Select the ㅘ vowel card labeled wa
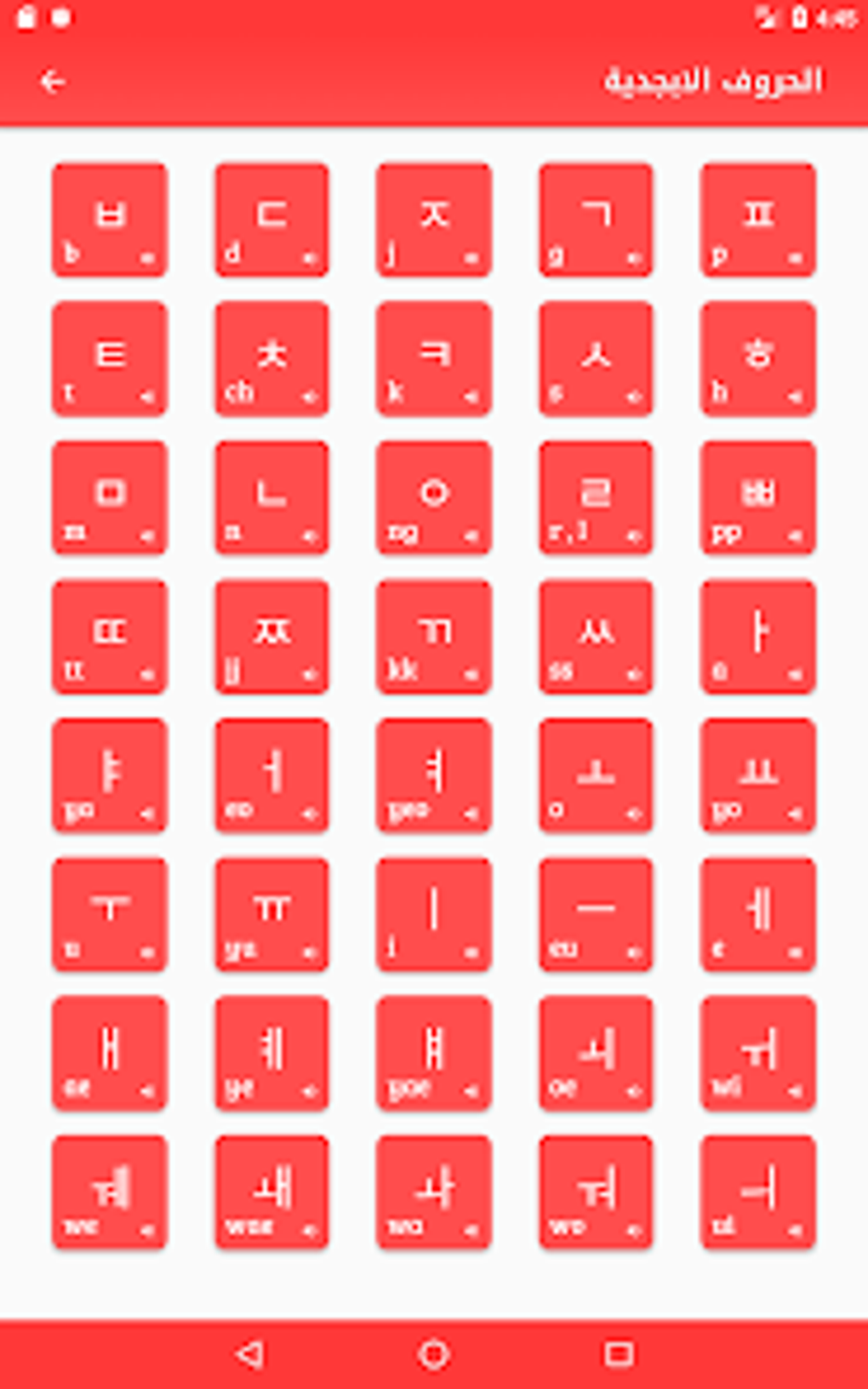The image size is (868, 1389). (434, 1192)
